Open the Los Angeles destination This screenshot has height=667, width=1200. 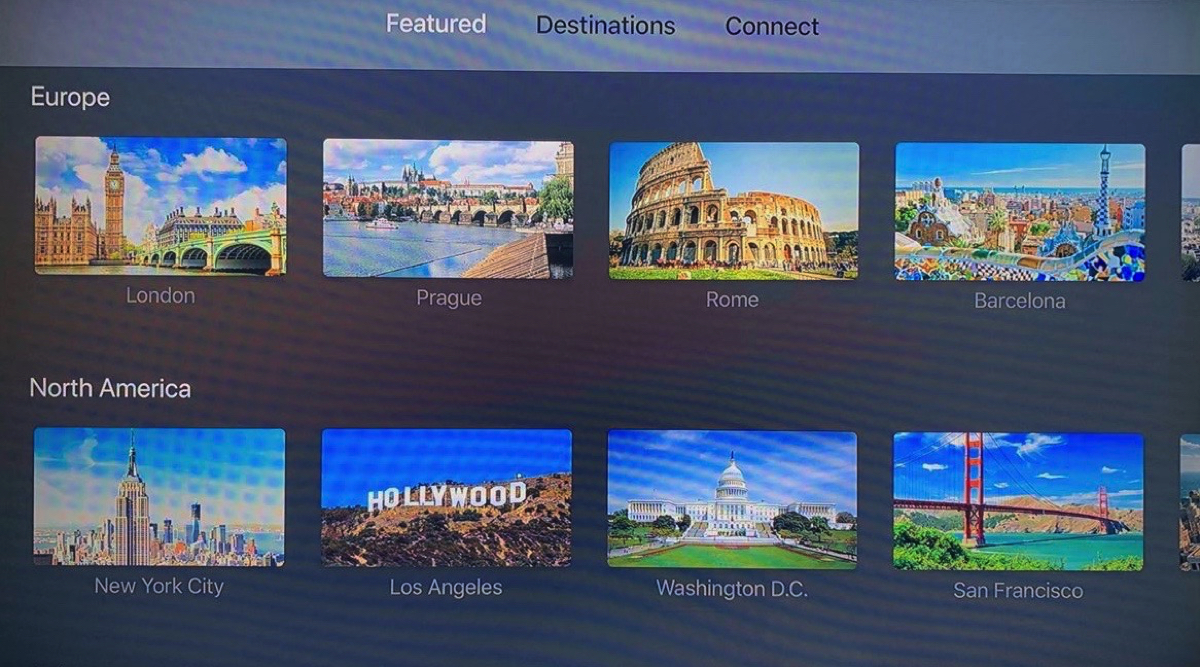click(446, 498)
